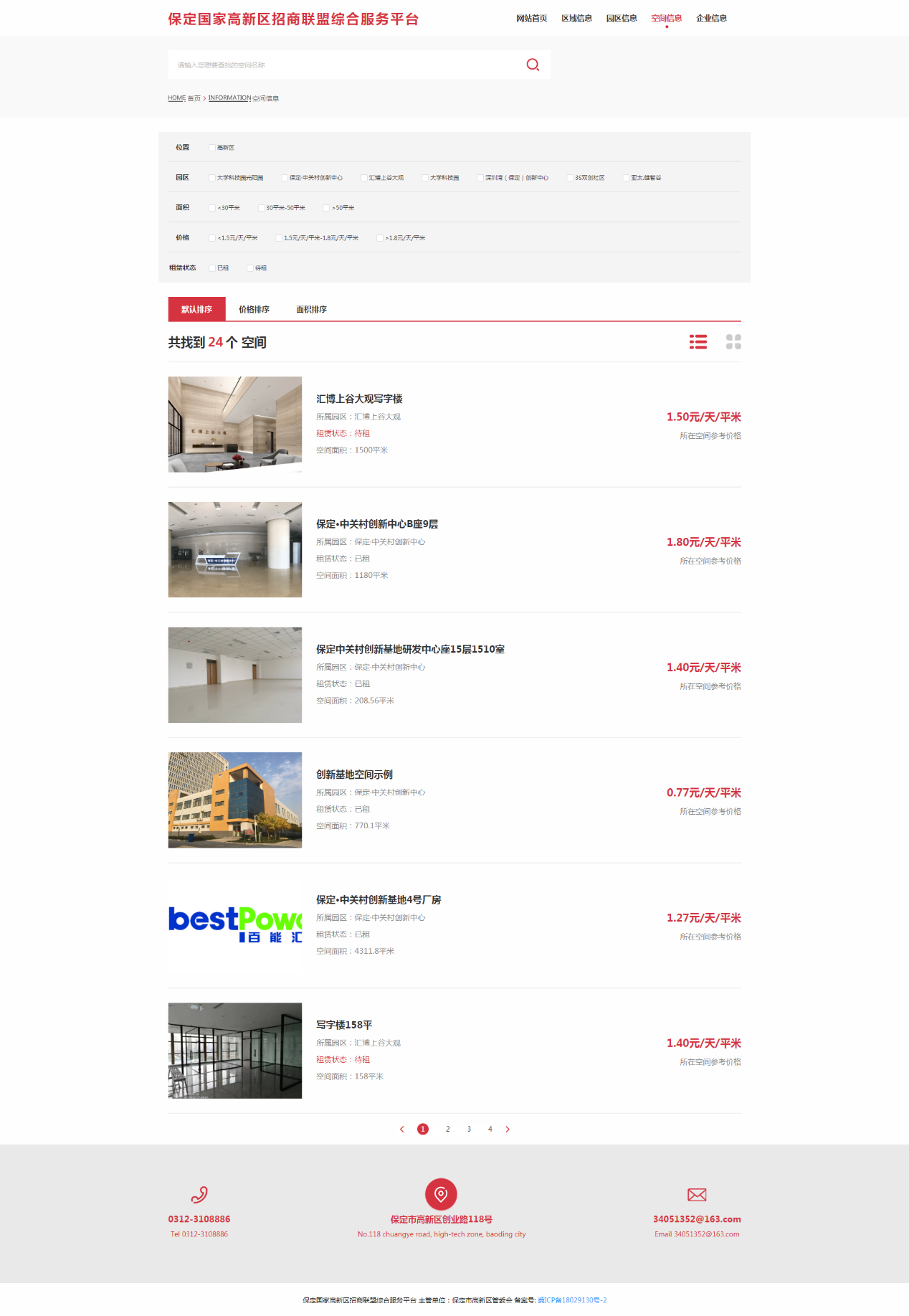Check the 高新区 location filter
The height and width of the screenshot is (1316, 909).
click(212, 148)
